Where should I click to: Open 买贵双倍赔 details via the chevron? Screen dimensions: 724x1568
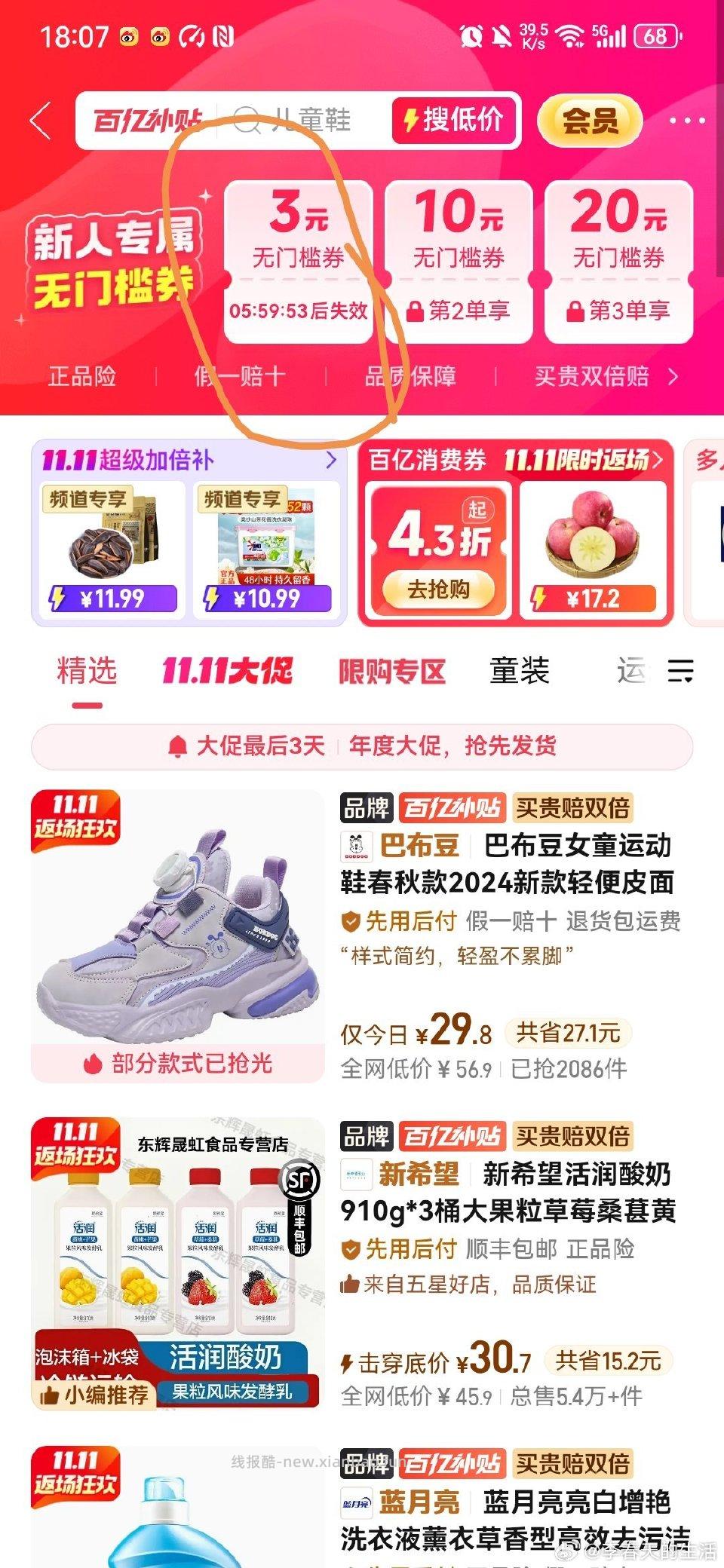(673, 377)
